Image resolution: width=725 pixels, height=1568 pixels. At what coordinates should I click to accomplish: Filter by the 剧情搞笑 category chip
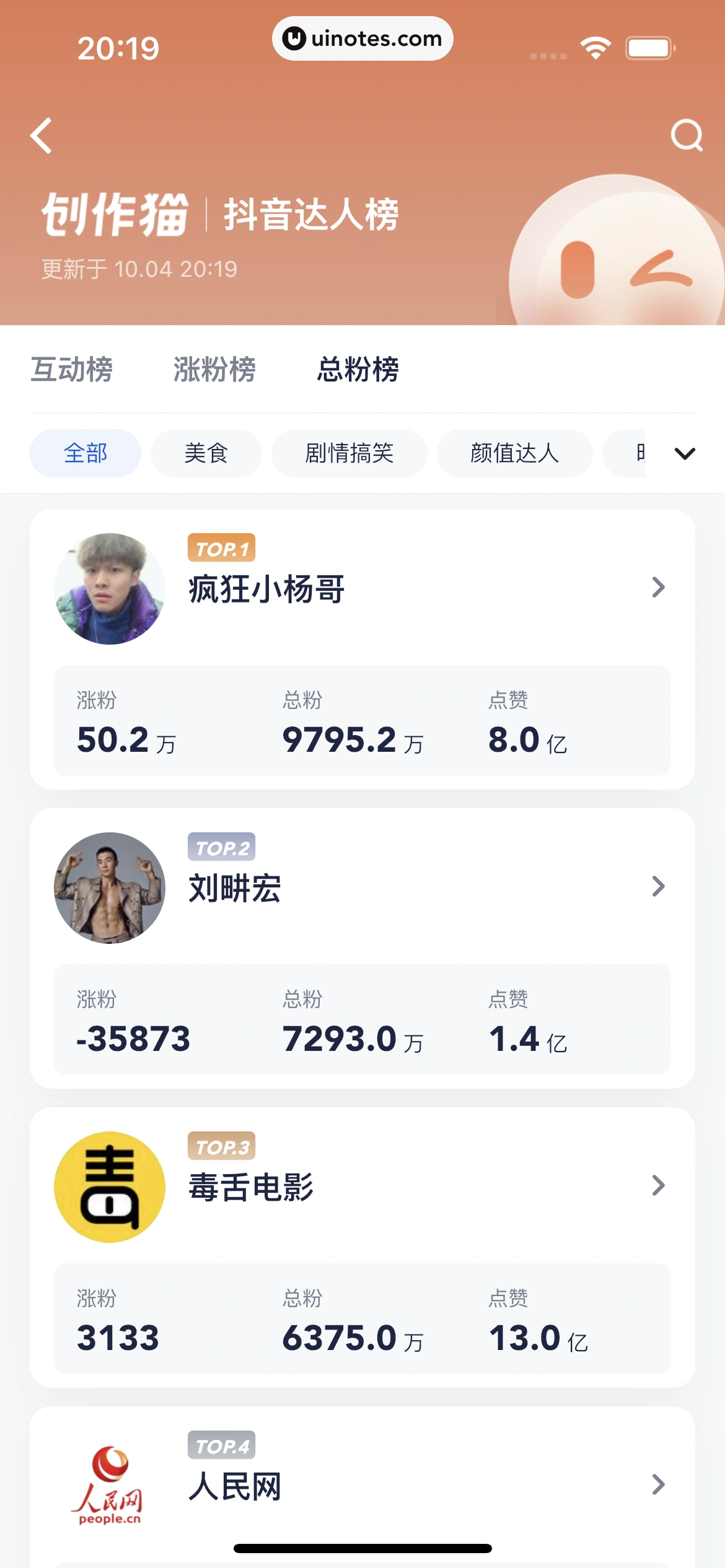tap(349, 453)
